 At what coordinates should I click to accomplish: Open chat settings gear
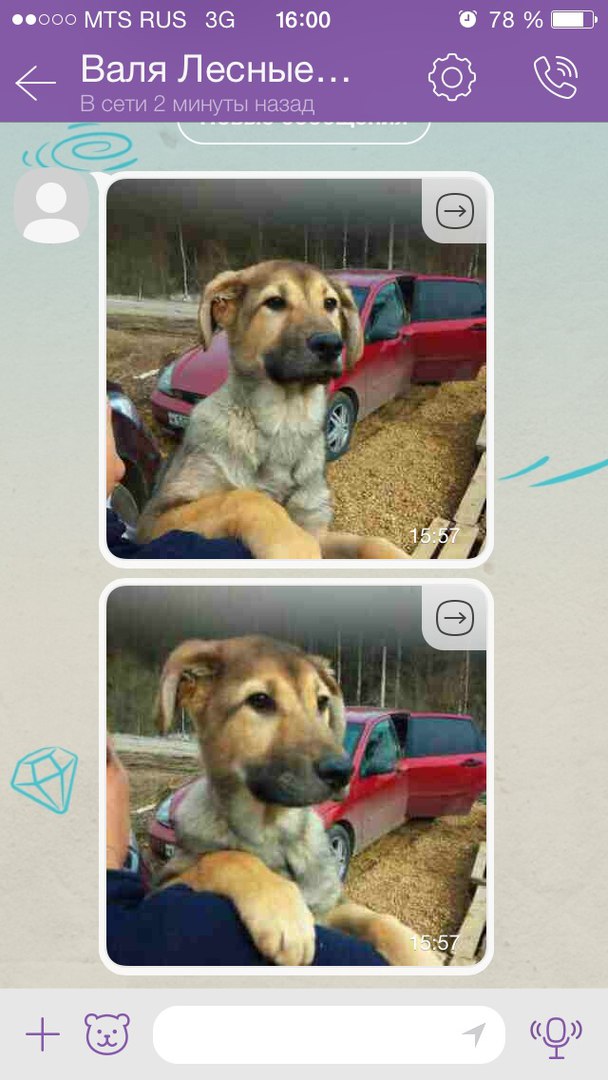coord(452,78)
